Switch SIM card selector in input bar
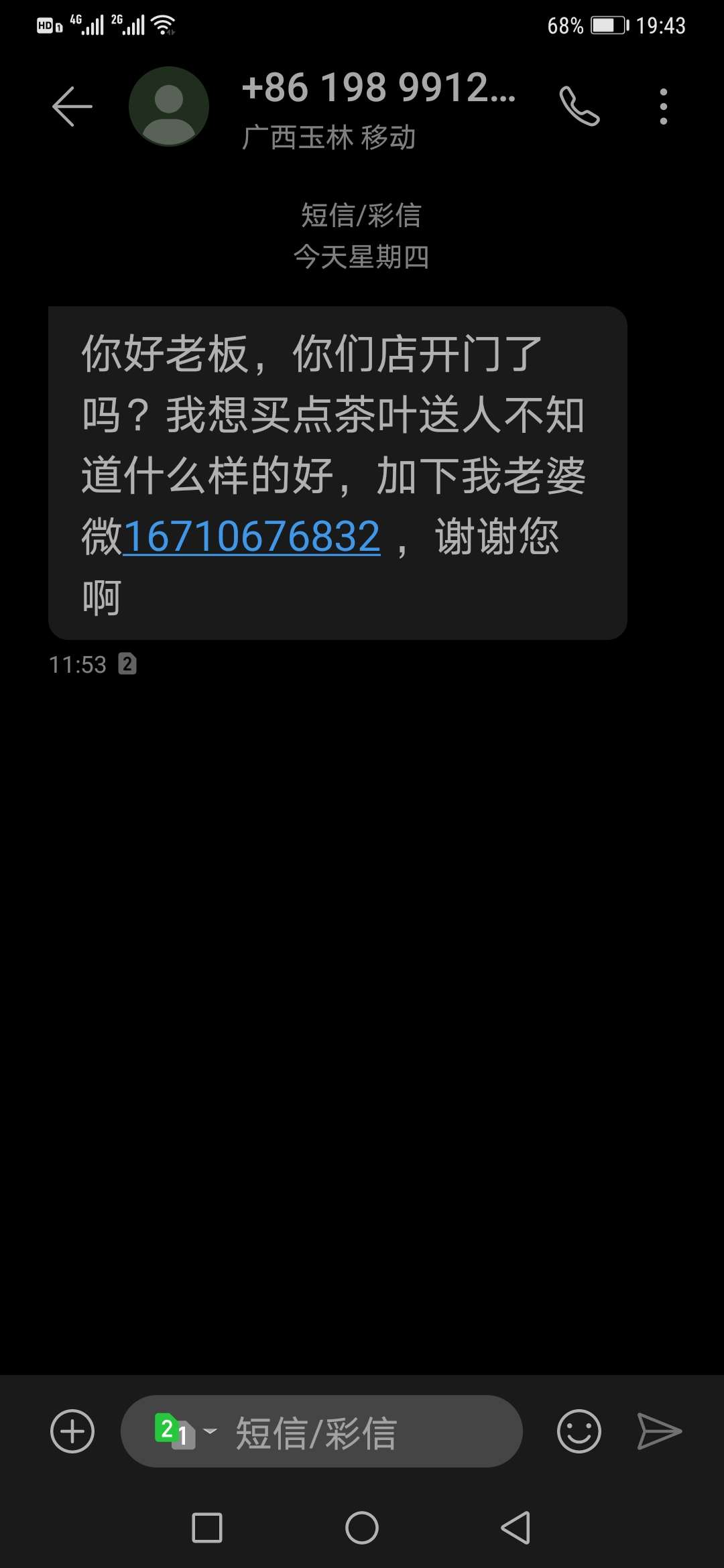 point(186,1431)
